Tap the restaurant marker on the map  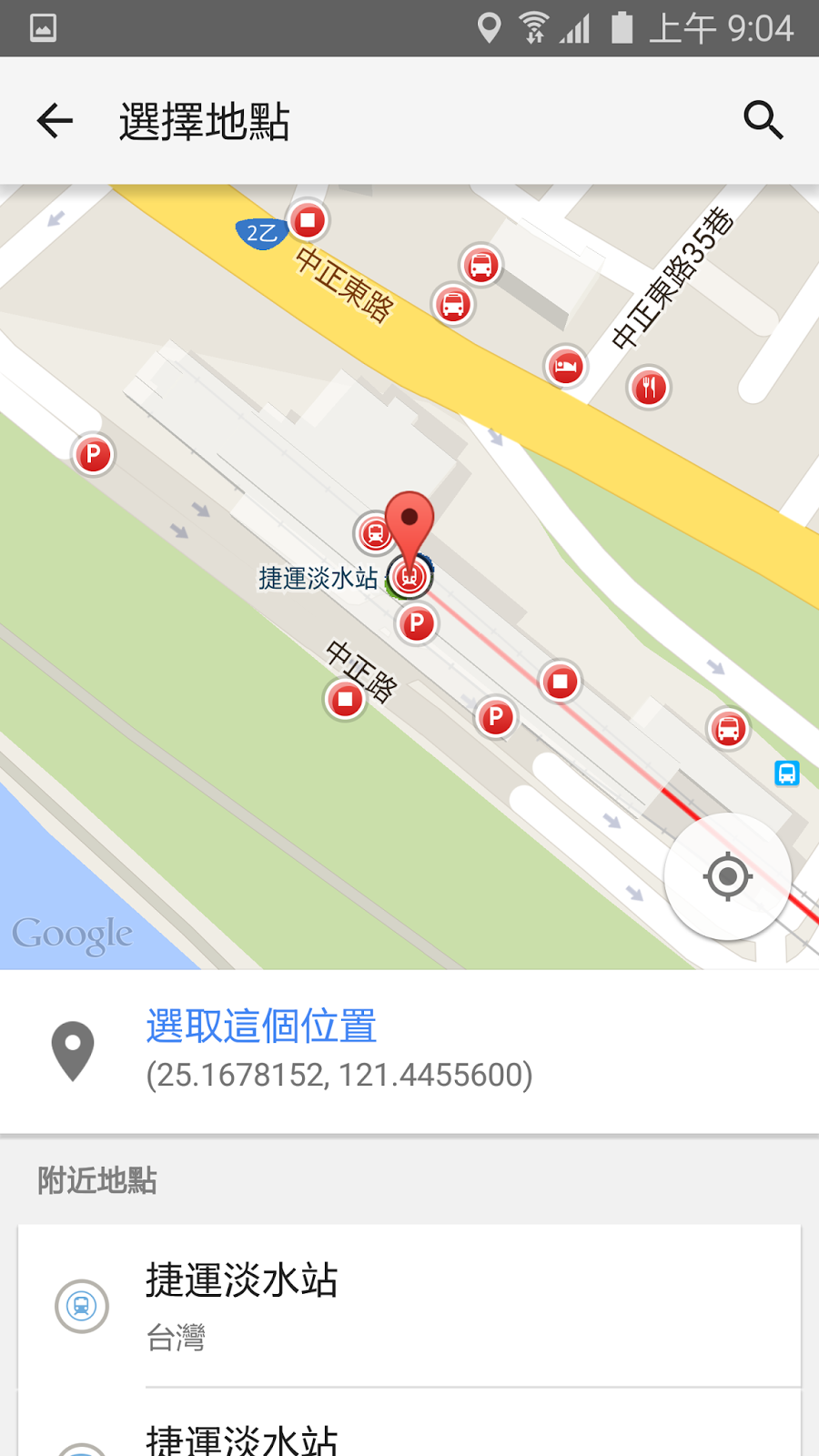coord(649,388)
